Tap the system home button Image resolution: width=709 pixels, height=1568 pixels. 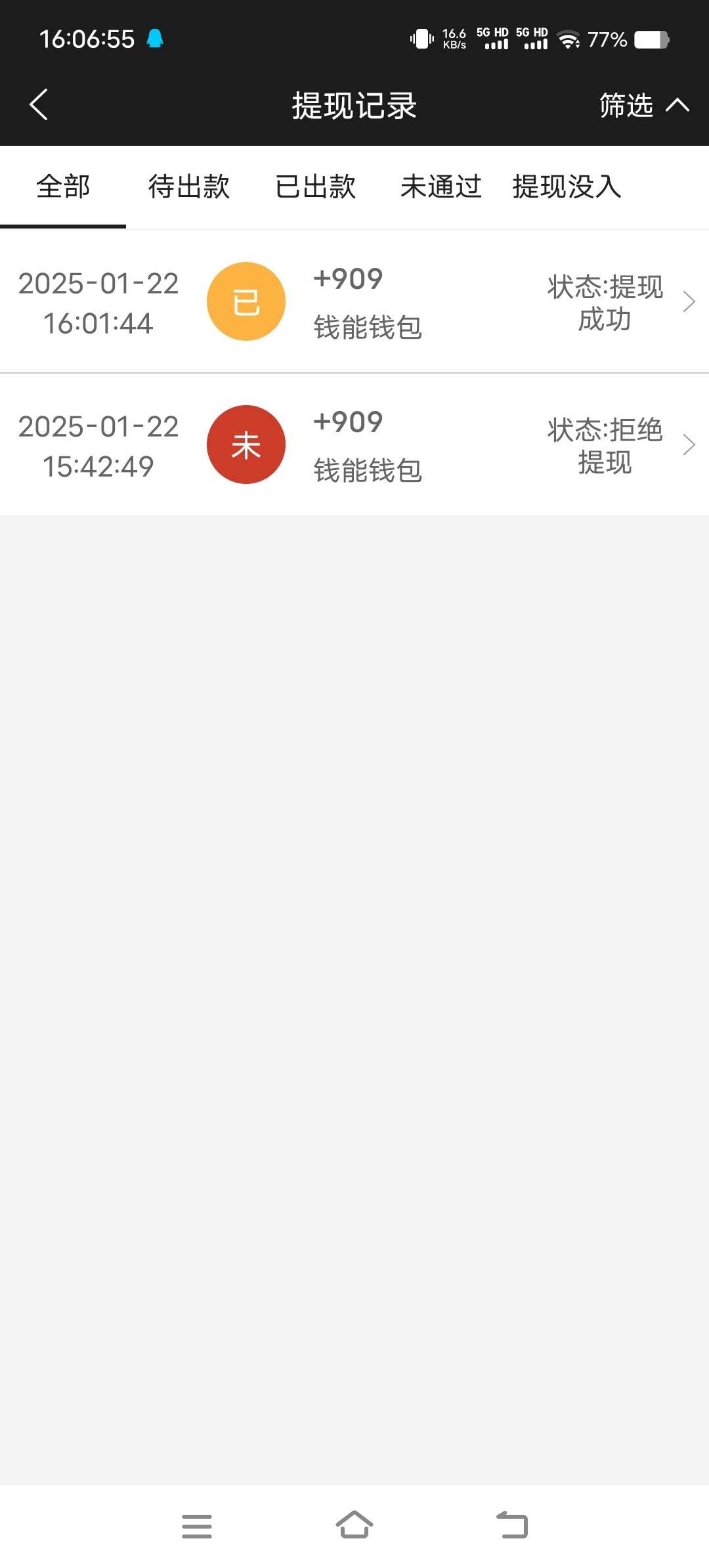pos(354,1525)
